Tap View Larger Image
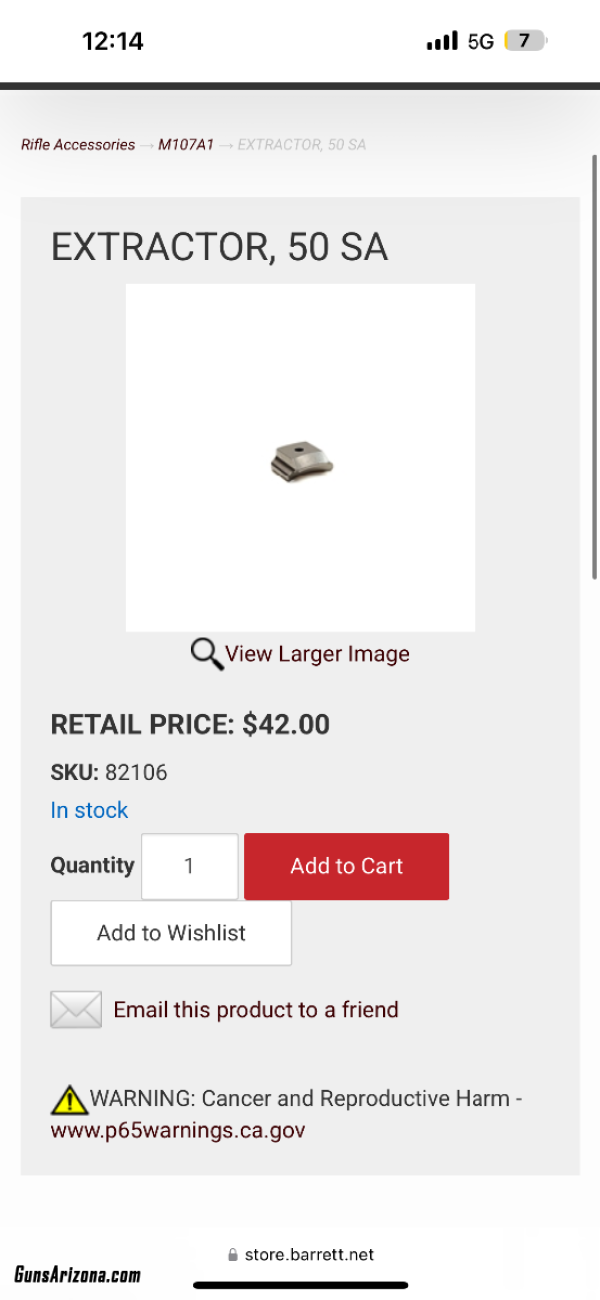600x1300 pixels. click(x=300, y=654)
